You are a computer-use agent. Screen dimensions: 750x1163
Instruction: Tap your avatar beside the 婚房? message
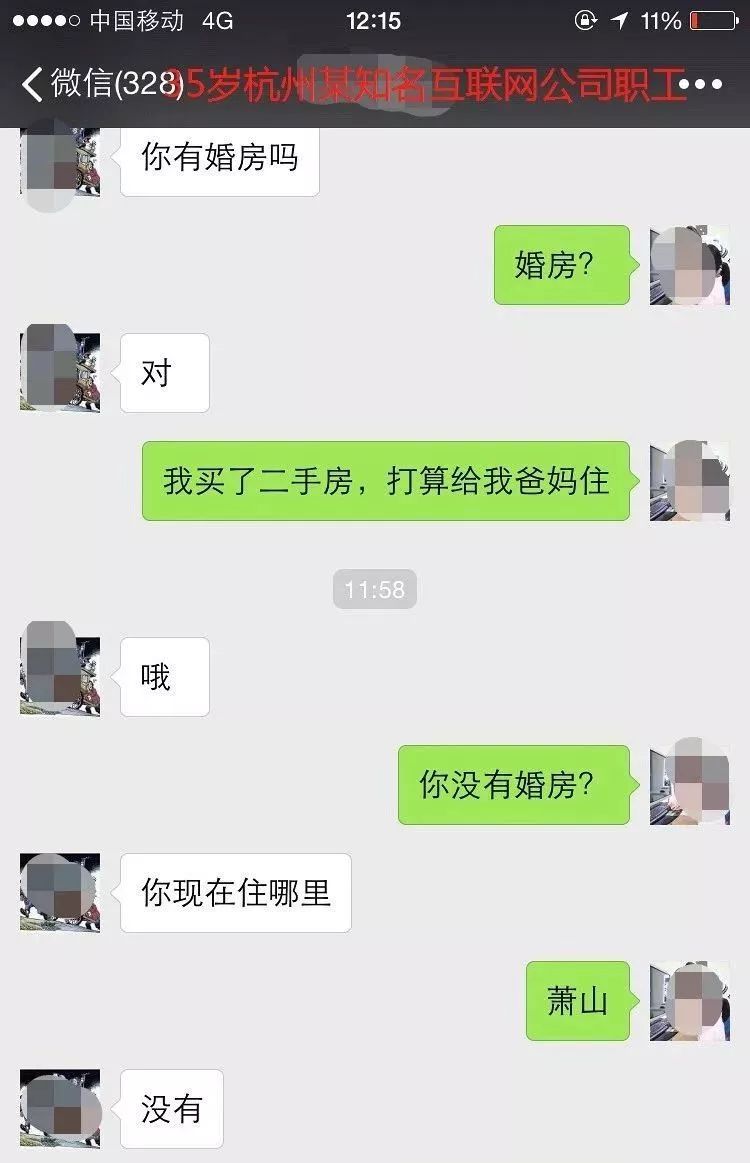[x=689, y=267]
